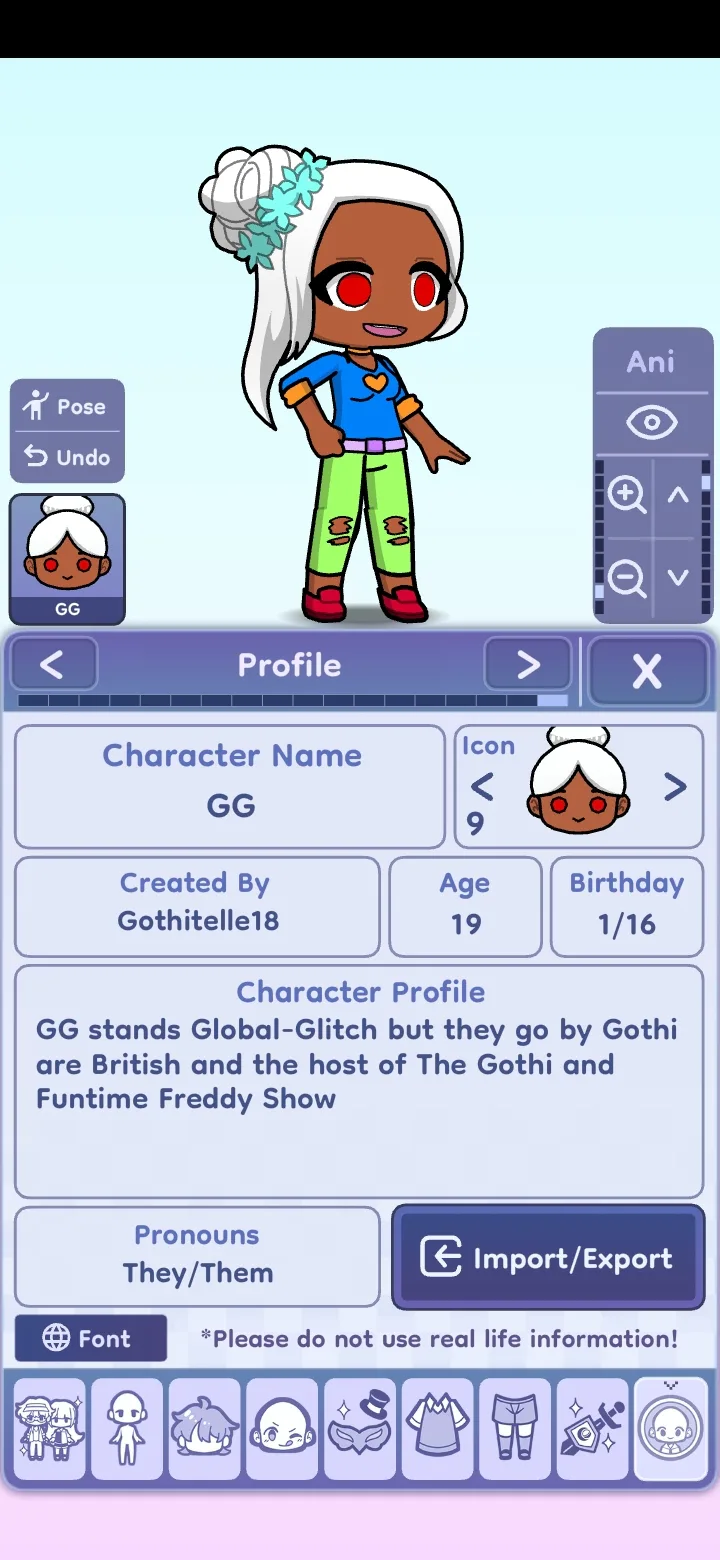Toggle the eye visibility button
This screenshot has height=1560, width=720.
651,422
